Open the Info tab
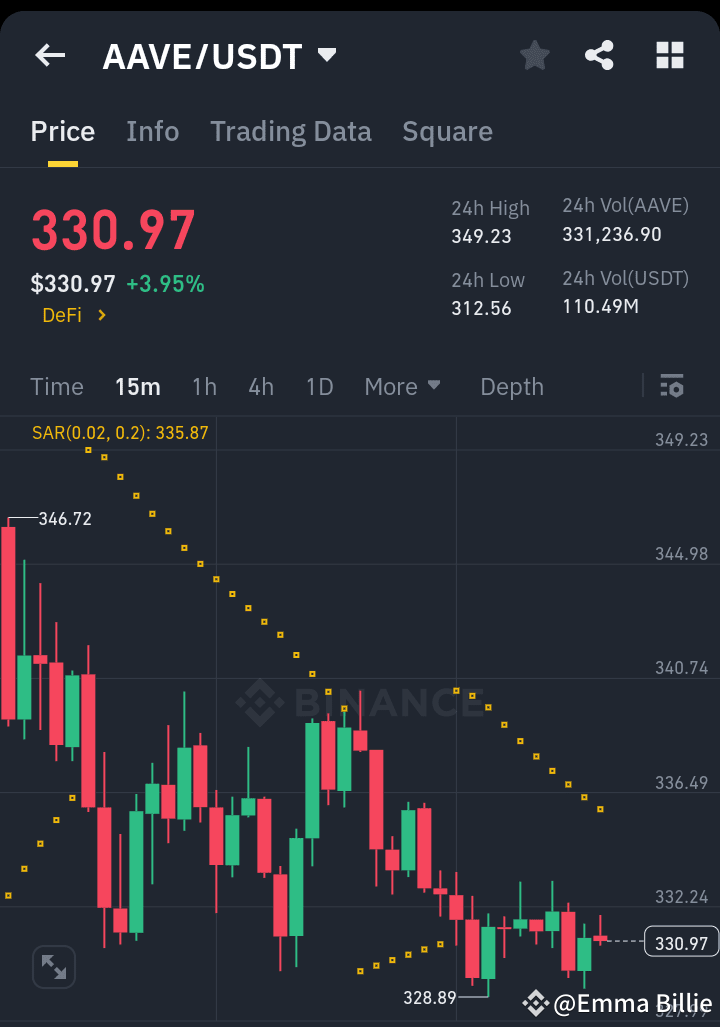 pyautogui.click(x=152, y=131)
